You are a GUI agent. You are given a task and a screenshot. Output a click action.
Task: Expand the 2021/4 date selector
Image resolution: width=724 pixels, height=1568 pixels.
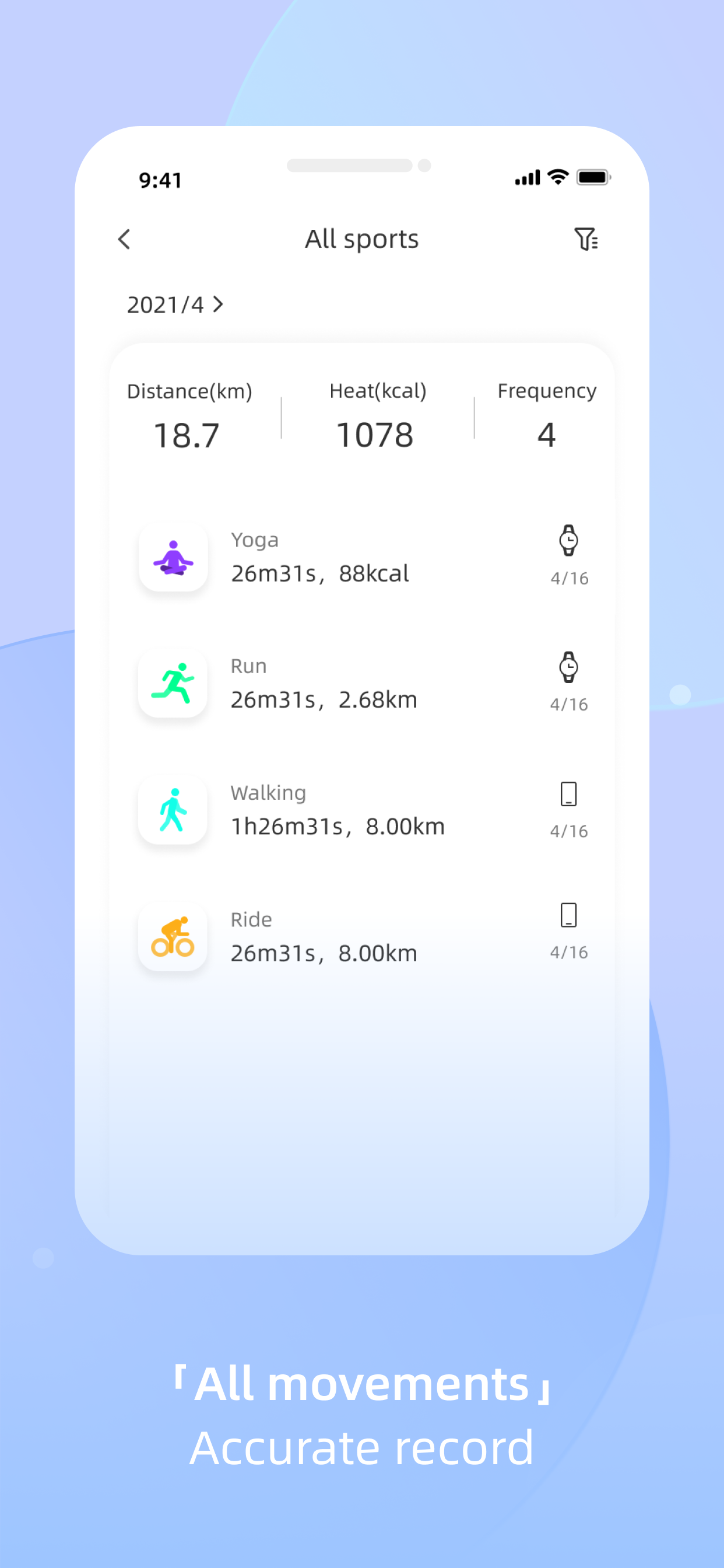[x=175, y=304]
